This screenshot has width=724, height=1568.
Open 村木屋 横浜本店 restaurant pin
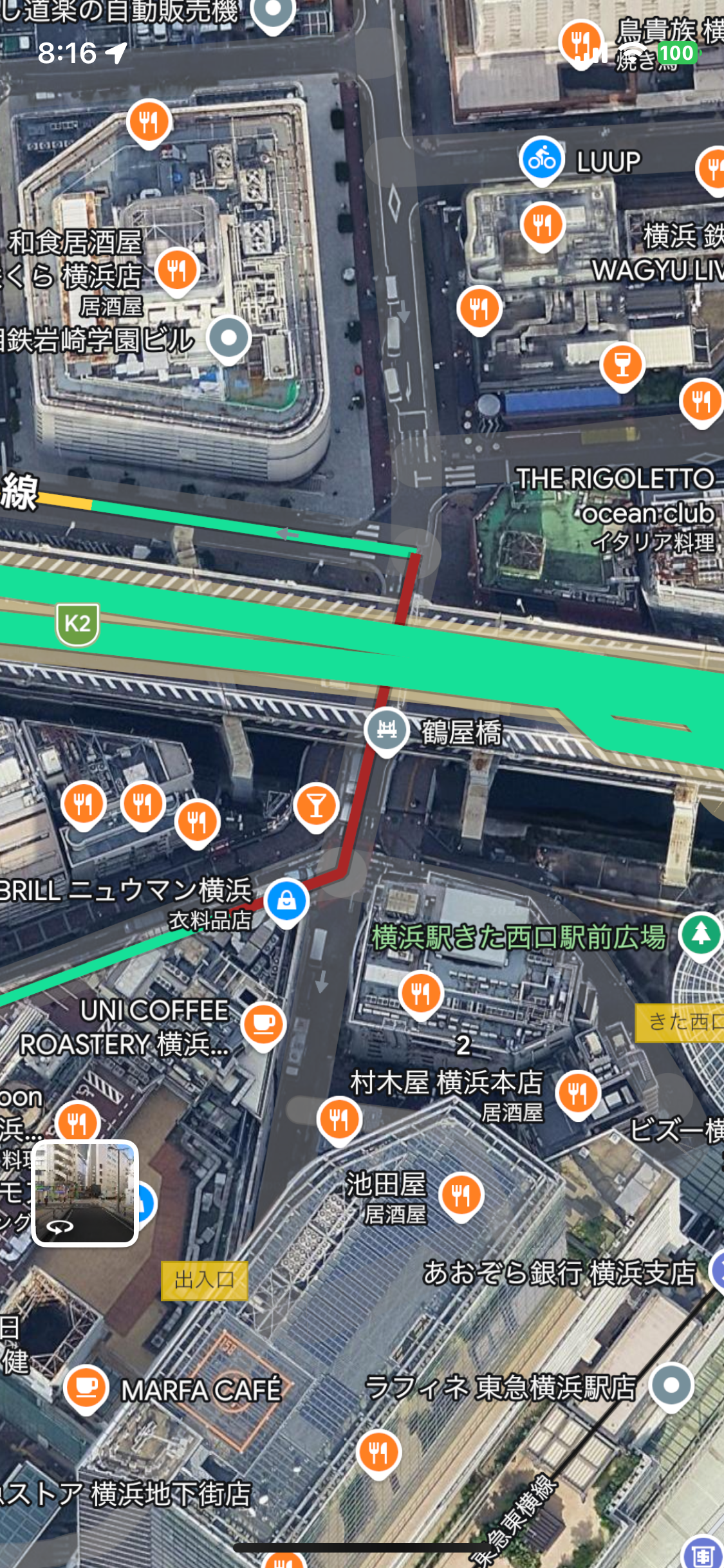pyautogui.click(x=578, y=1094)
